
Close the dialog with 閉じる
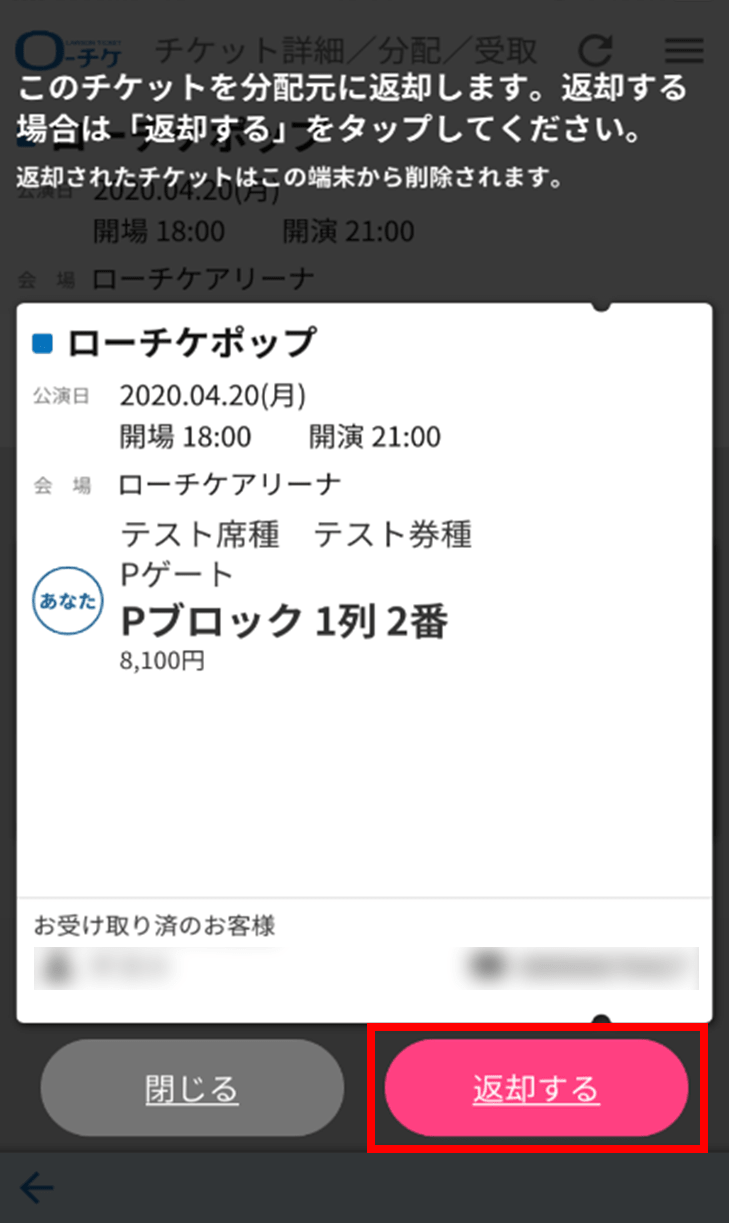192,1088
